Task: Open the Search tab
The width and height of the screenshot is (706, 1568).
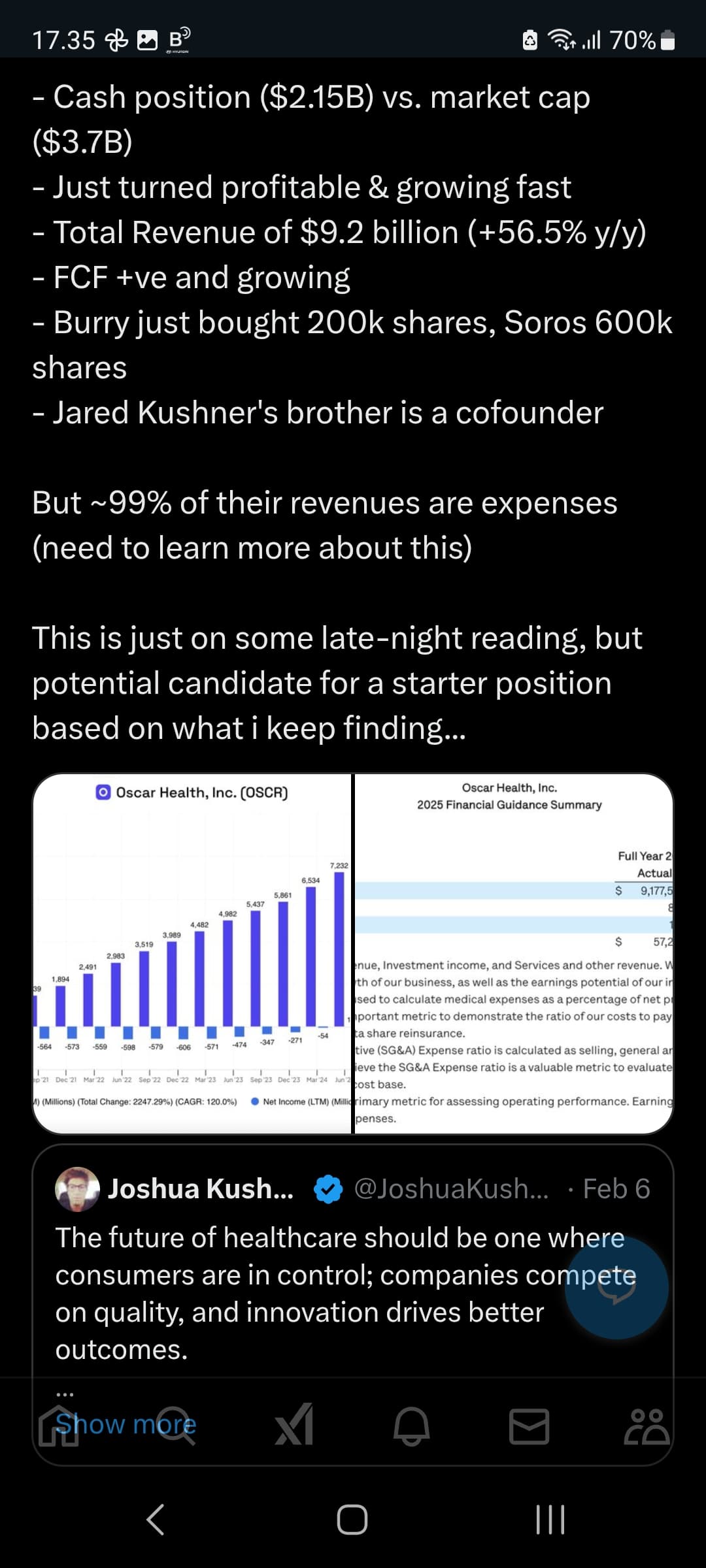Action: click(175, 1427)
